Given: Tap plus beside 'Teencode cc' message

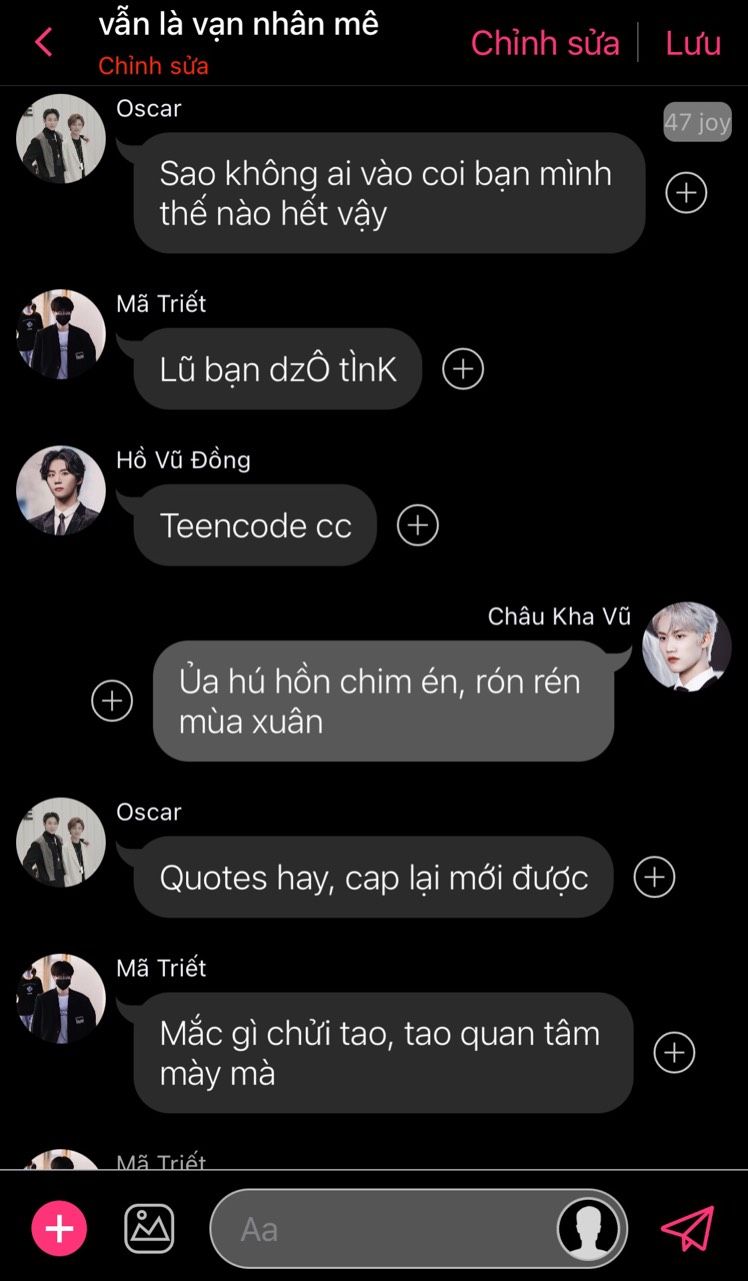Looking at the screenshot, I should (x=418, y=525).
